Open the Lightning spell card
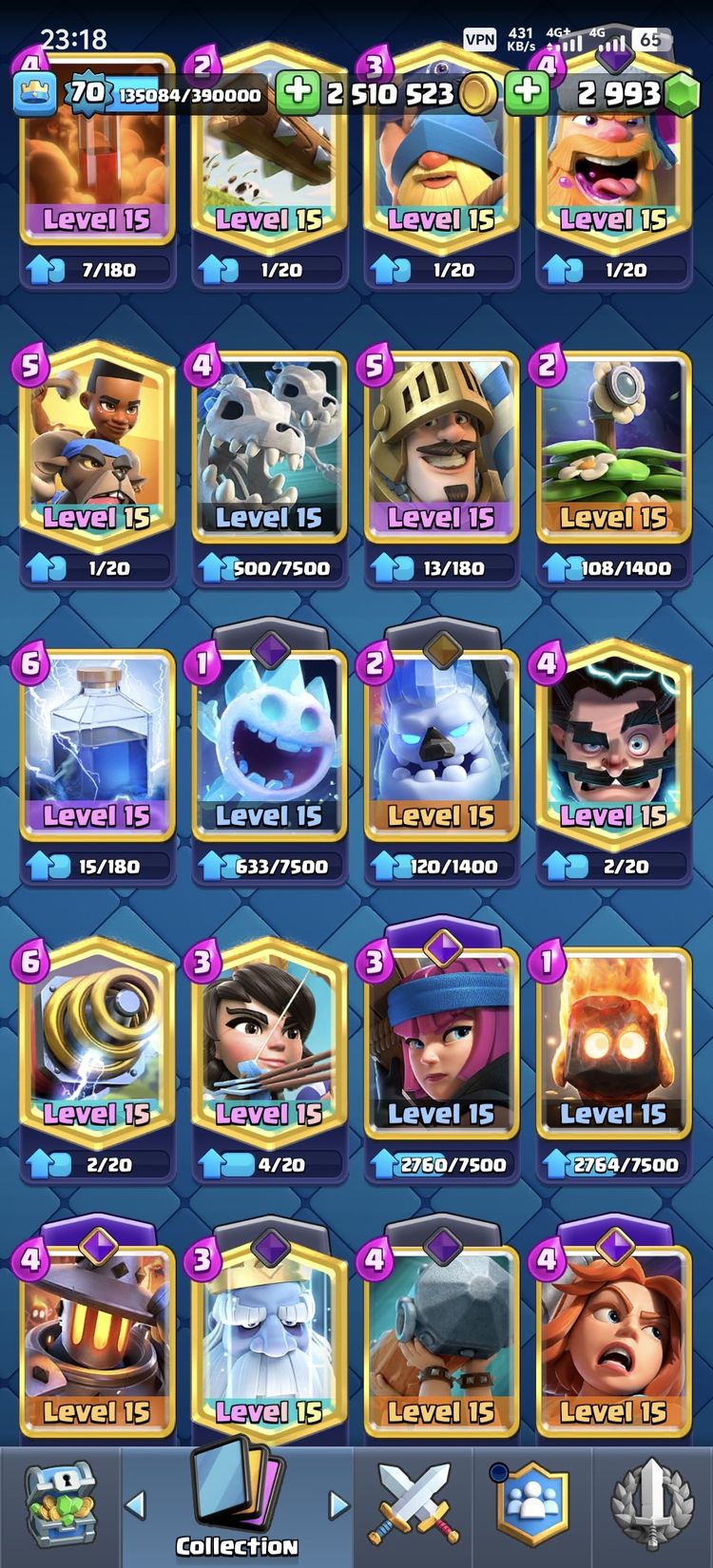This screenshot has height=1568, width=713. pyautogui.click(x=97, y=745)
